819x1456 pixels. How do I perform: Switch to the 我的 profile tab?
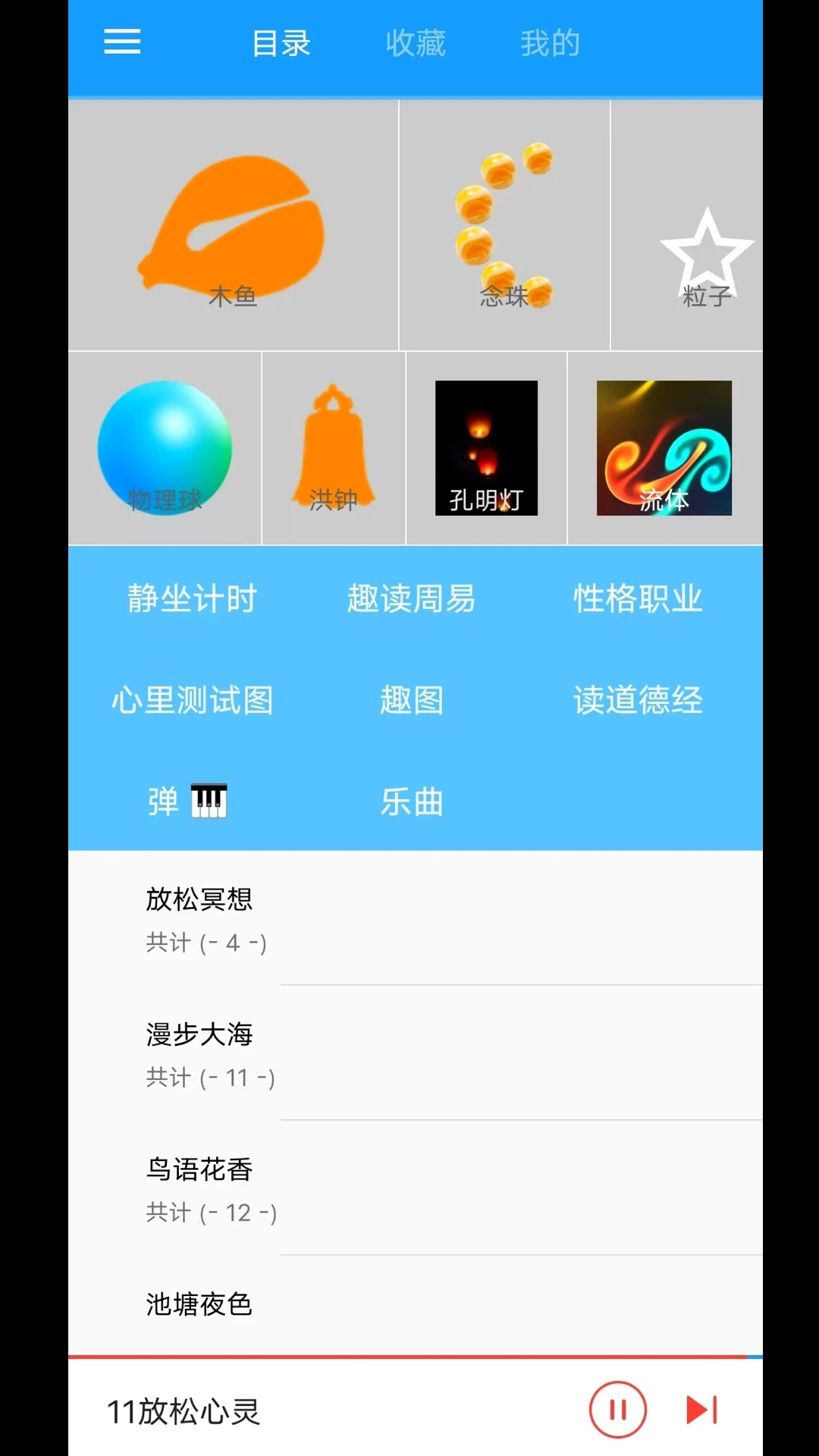pyautogui.click(x=549, y=43)
